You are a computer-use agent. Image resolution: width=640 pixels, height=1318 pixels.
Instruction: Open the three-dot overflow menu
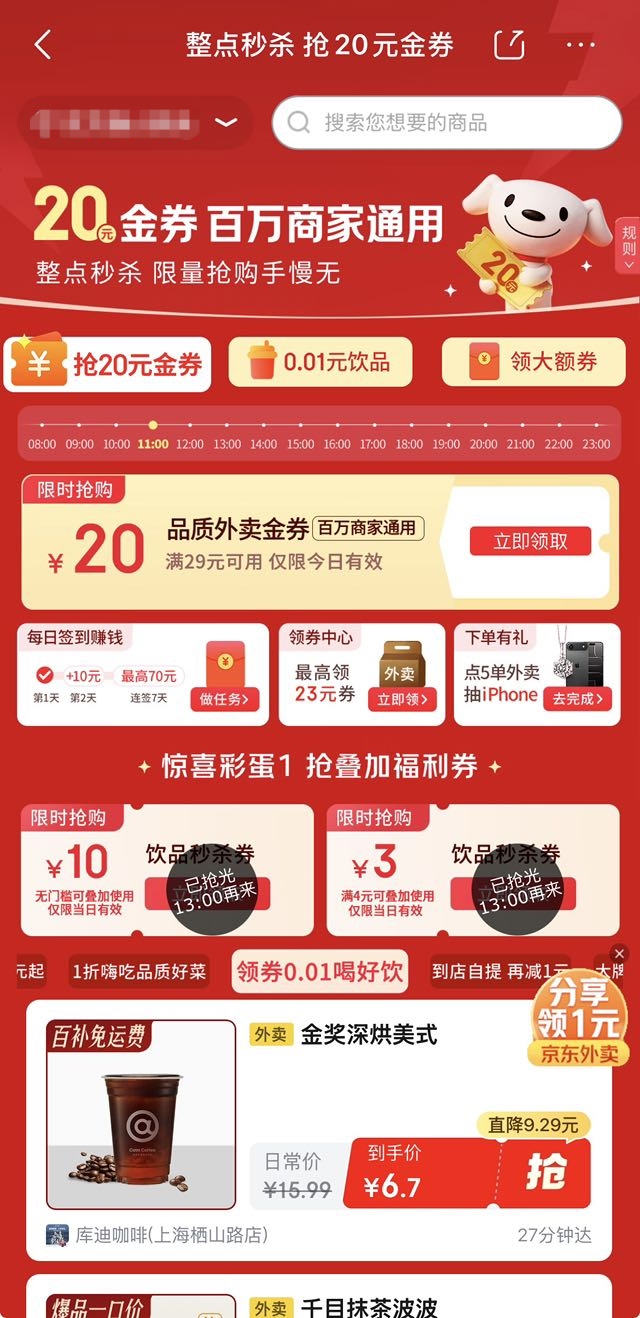[x=580, y=45]
